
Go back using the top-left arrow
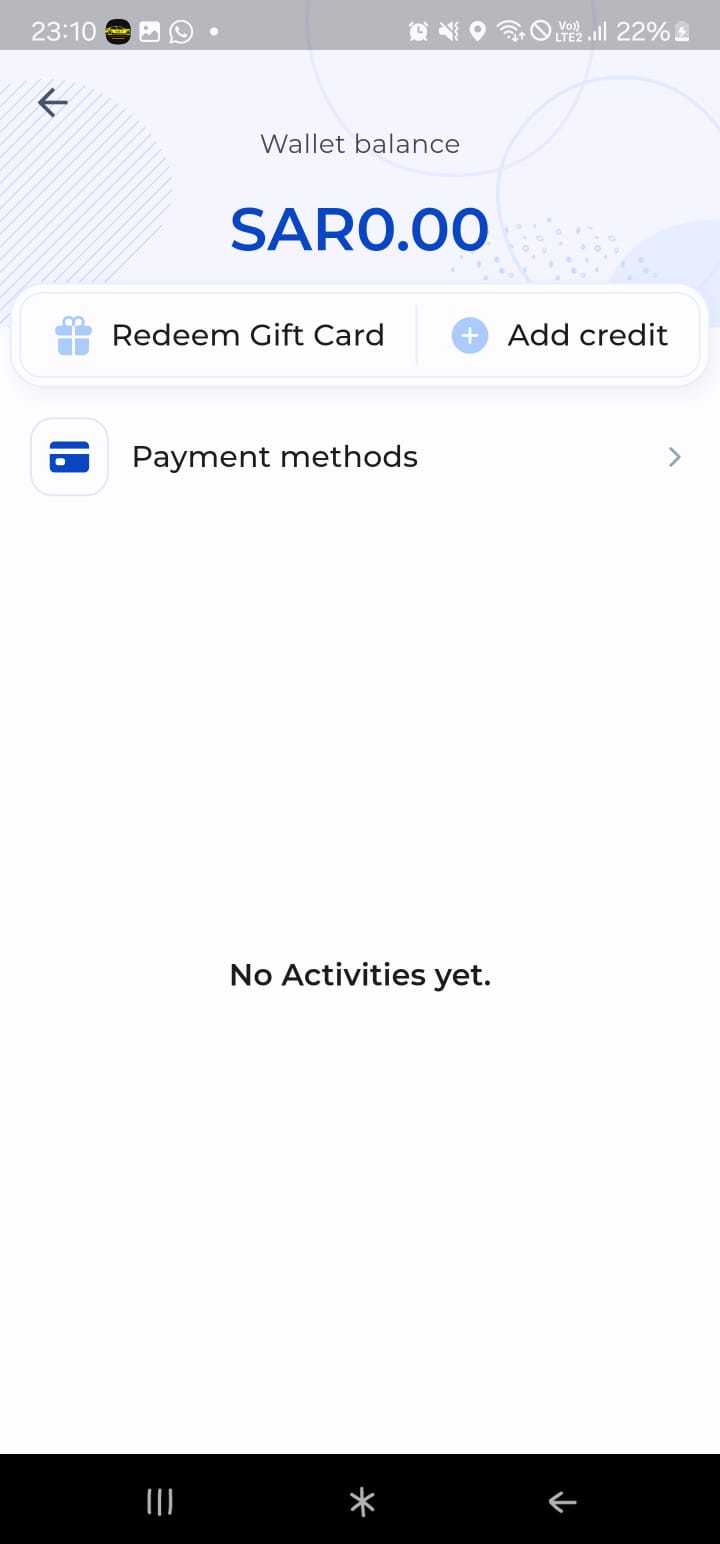52,102
